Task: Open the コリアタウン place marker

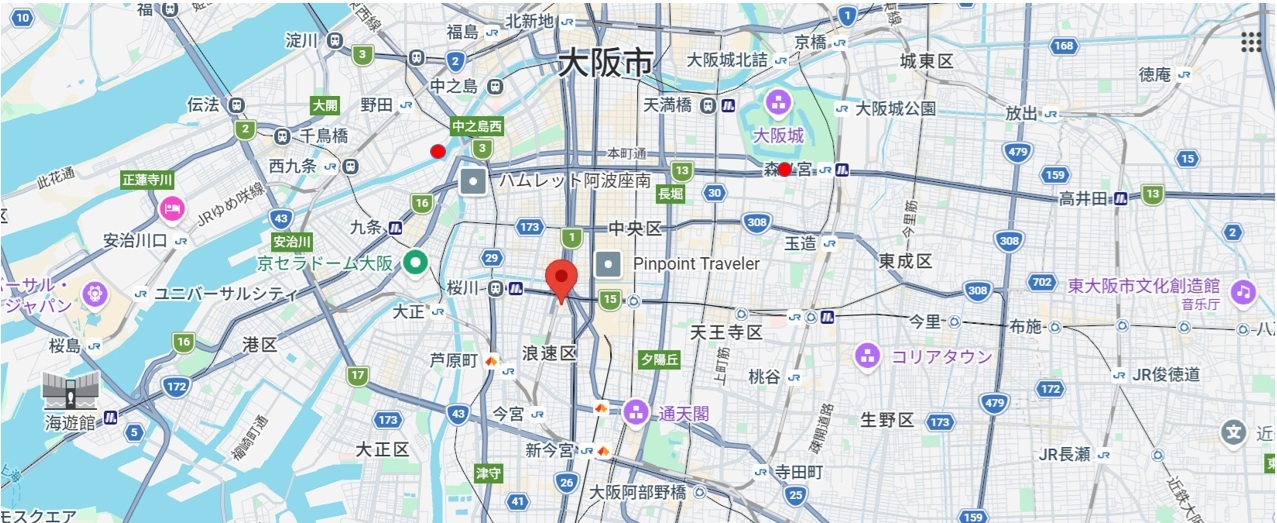Action: point(867,356)
